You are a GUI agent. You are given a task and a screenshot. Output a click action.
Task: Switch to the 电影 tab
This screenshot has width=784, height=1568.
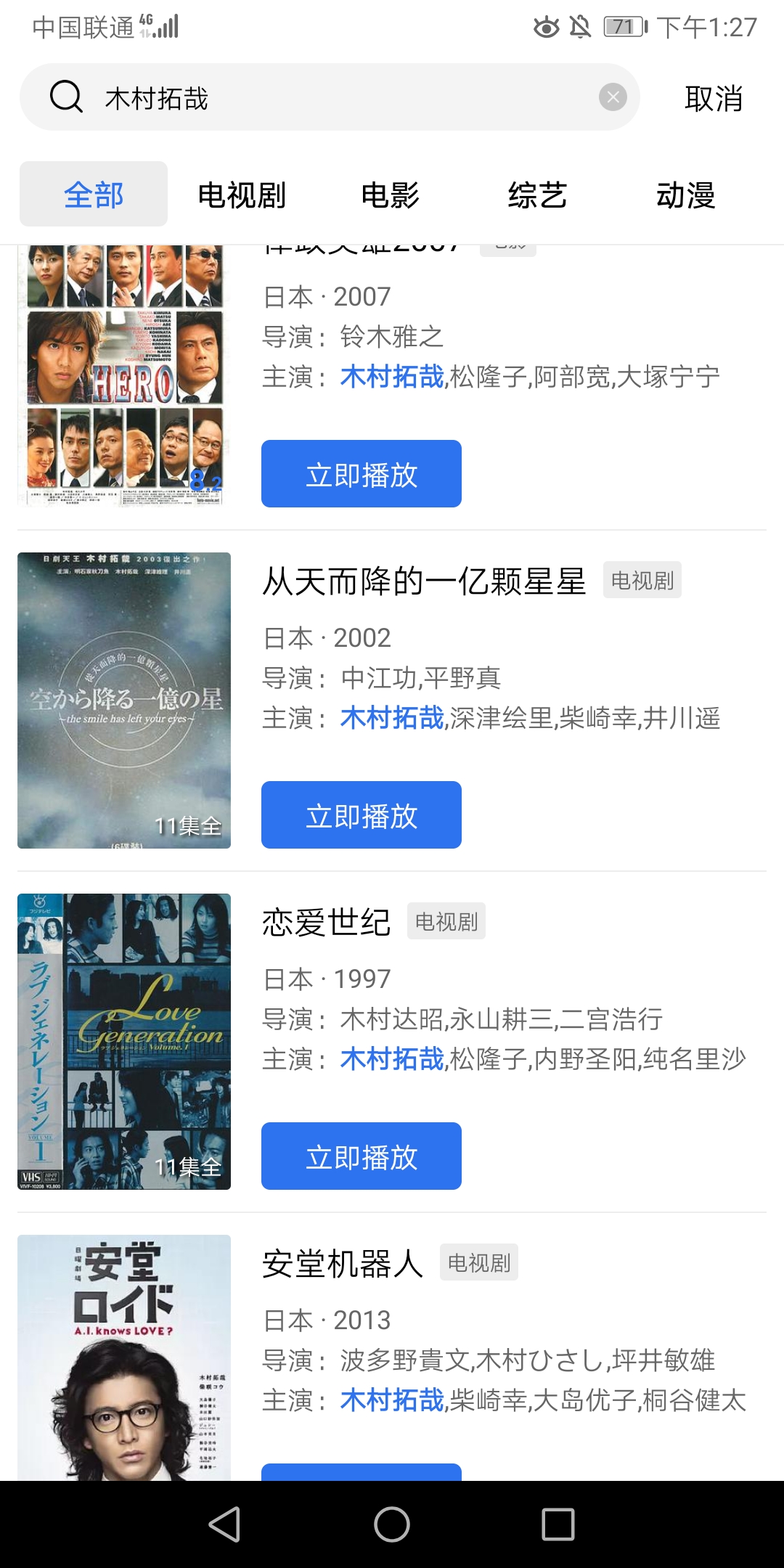(x=390, y=195)
